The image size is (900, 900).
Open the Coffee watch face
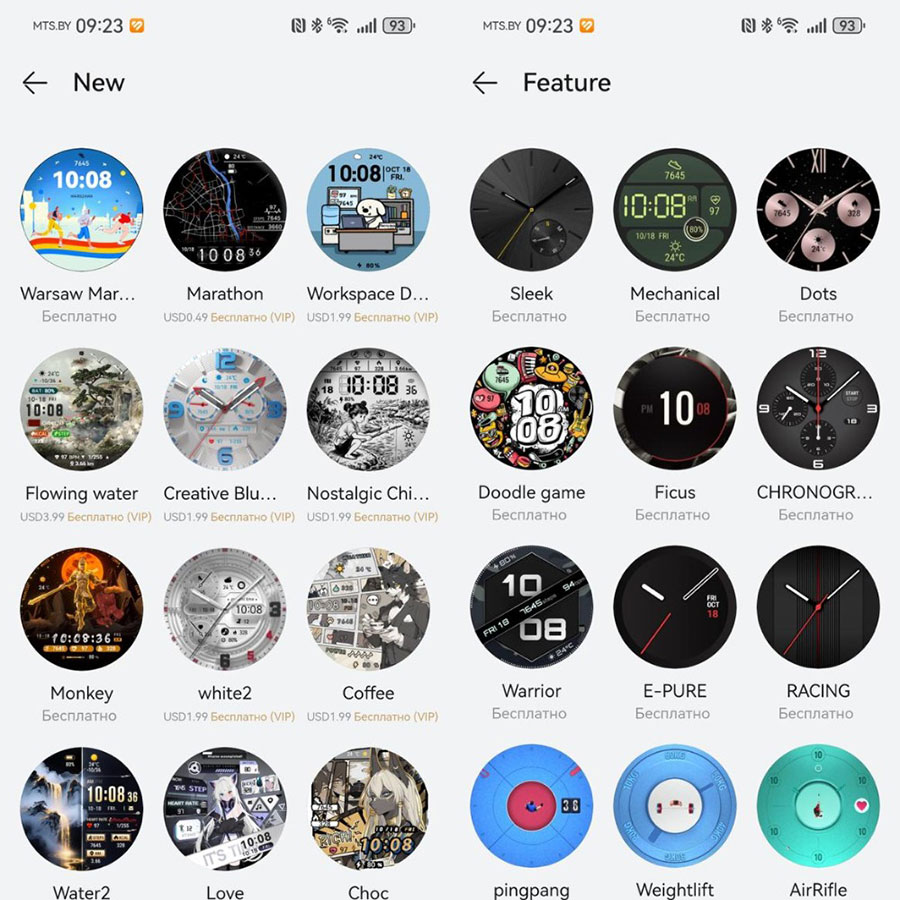(x=368, y=608)
